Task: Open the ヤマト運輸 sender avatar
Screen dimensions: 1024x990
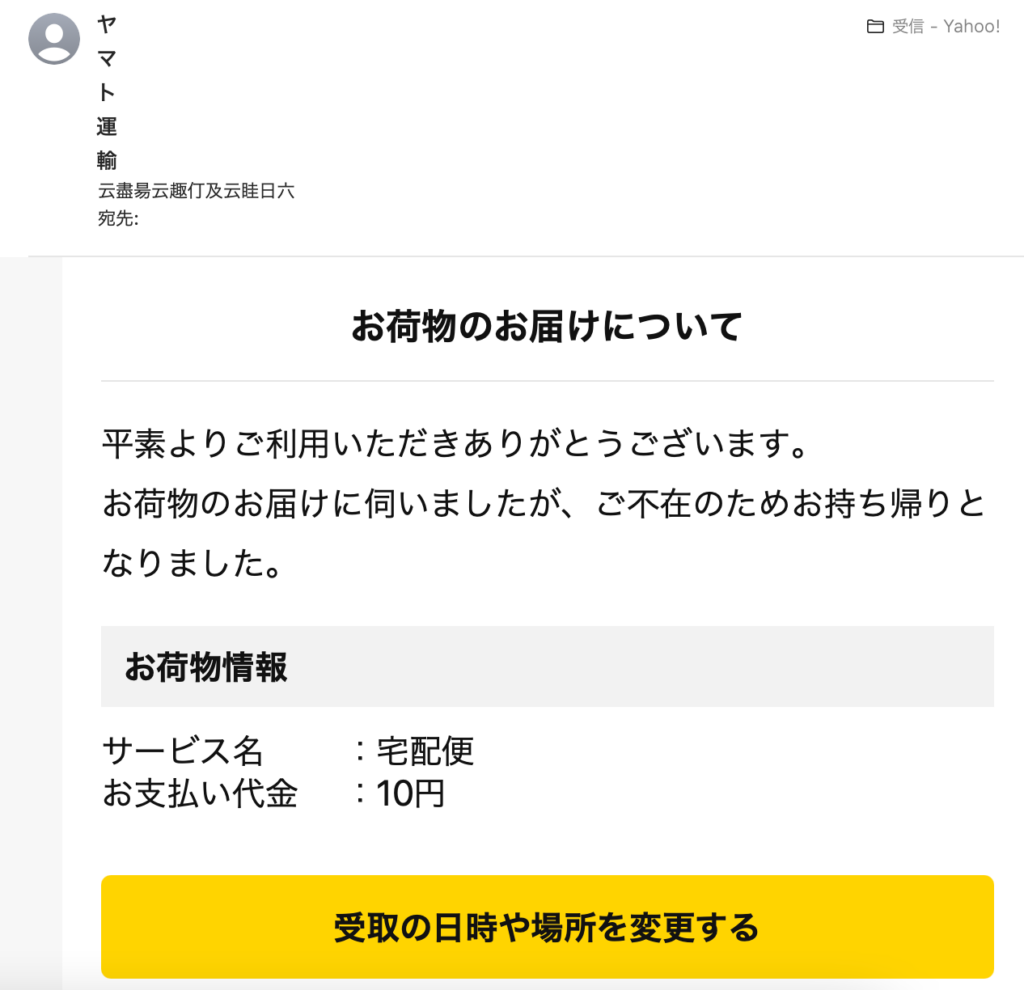Action: tap(54, 40)
